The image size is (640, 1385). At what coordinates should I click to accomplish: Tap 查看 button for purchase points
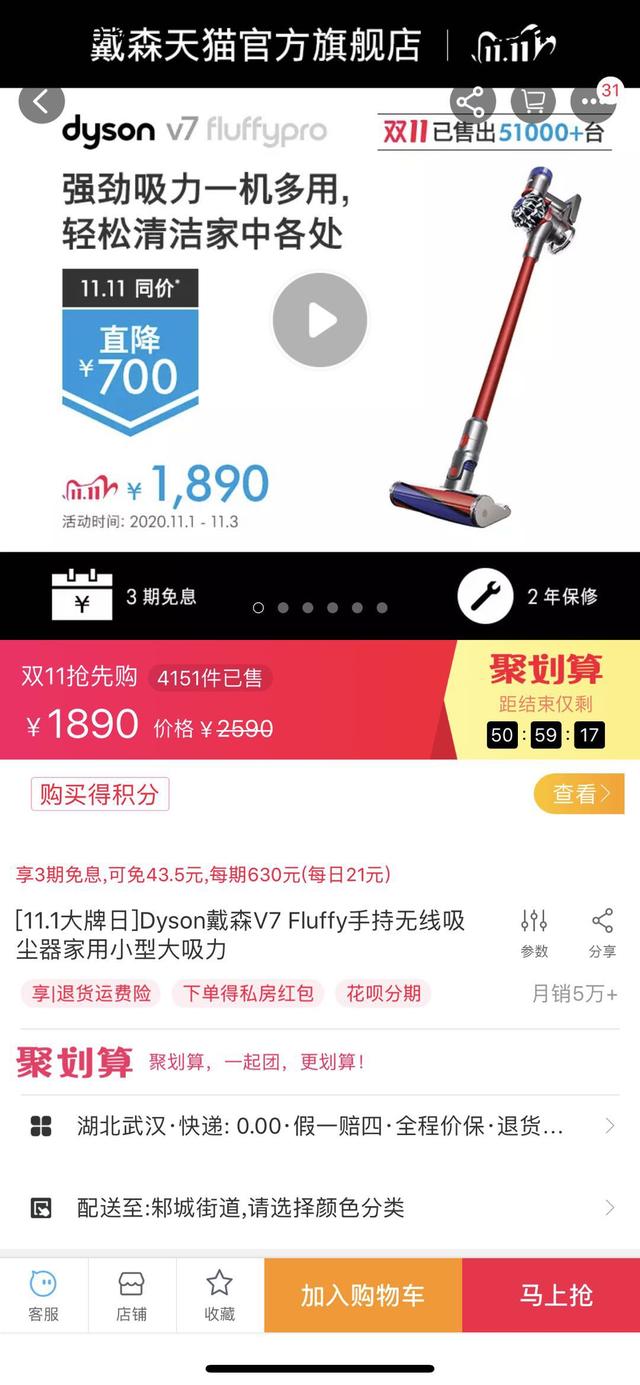tap(579, 794)
